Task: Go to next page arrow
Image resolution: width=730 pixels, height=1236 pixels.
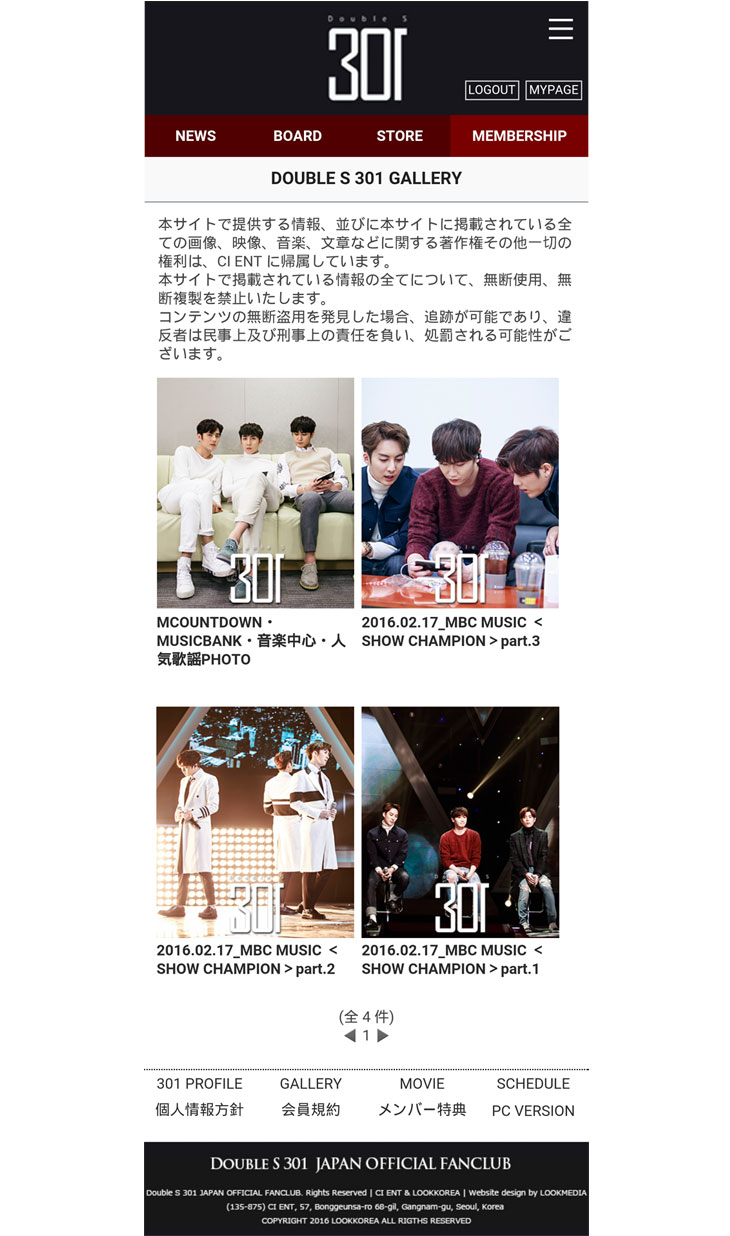Action: 383,1036
